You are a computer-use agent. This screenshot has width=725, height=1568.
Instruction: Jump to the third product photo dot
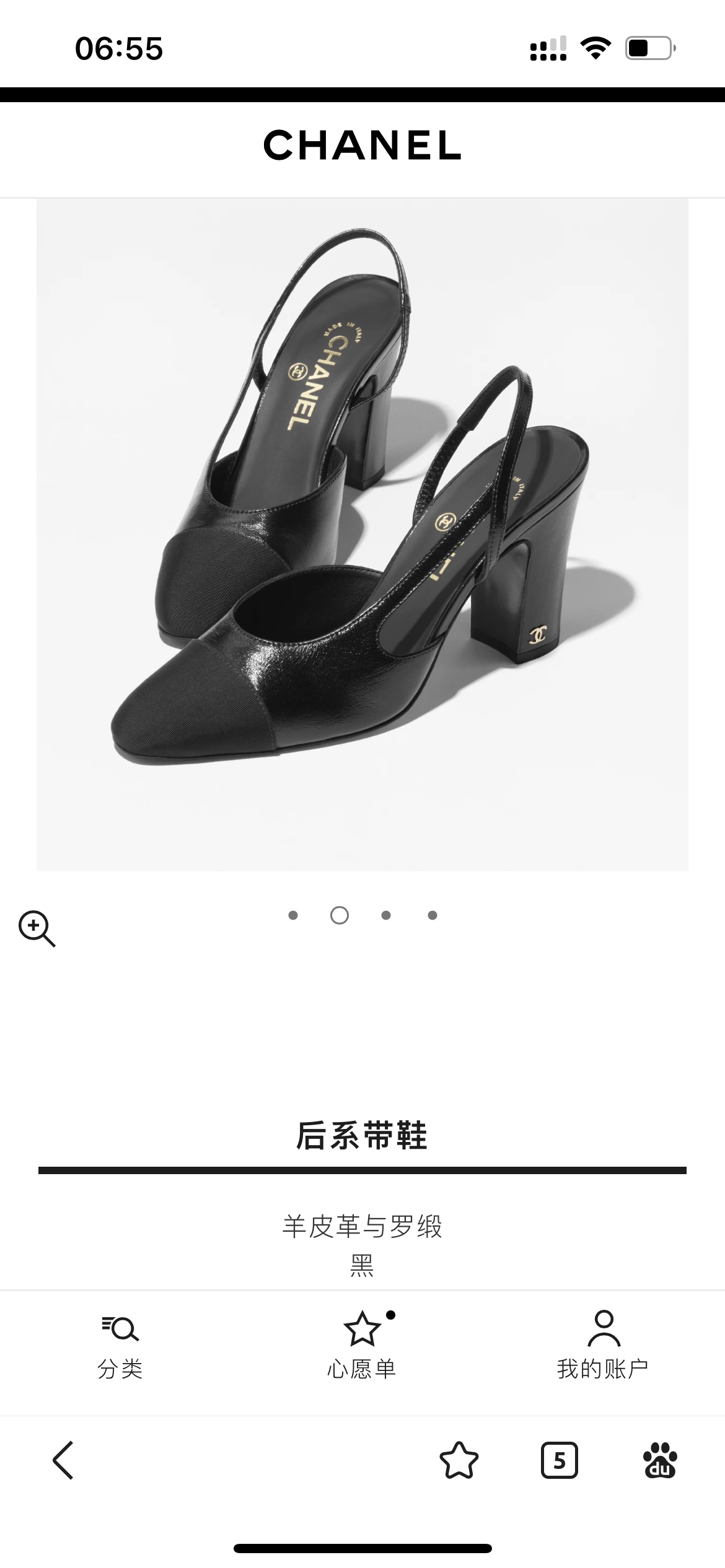tap(386, 915)
